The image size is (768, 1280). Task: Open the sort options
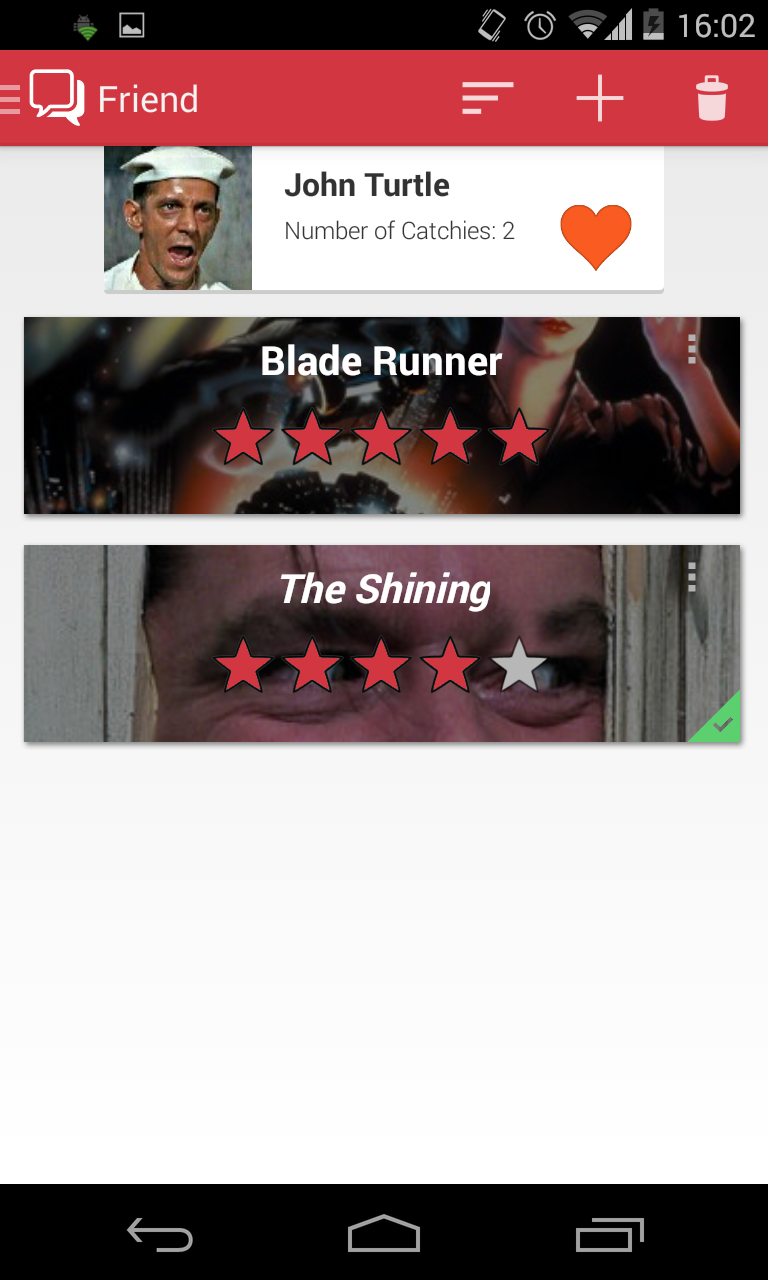pos(487,99)
